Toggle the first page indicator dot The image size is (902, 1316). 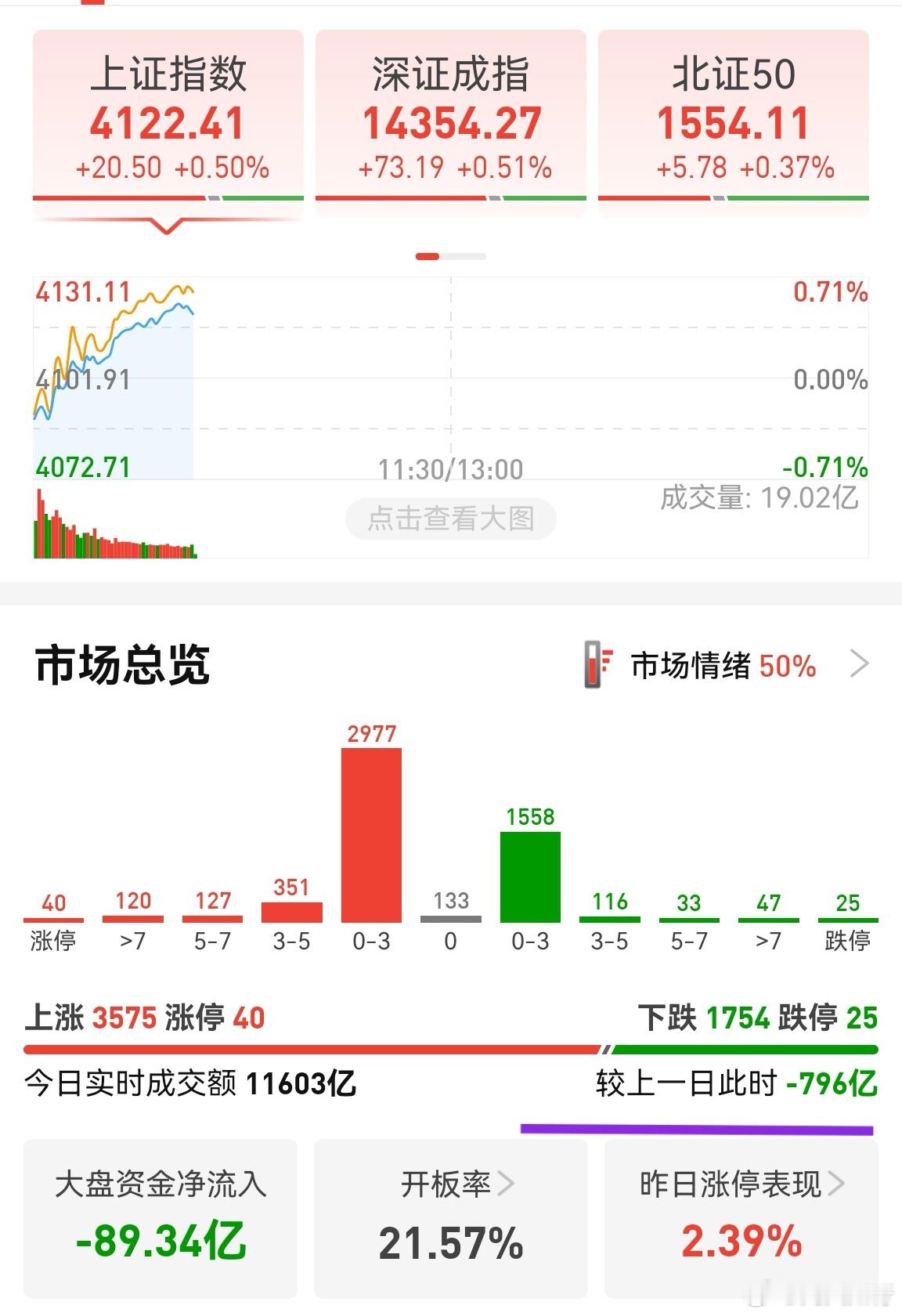tap(428, 256)
